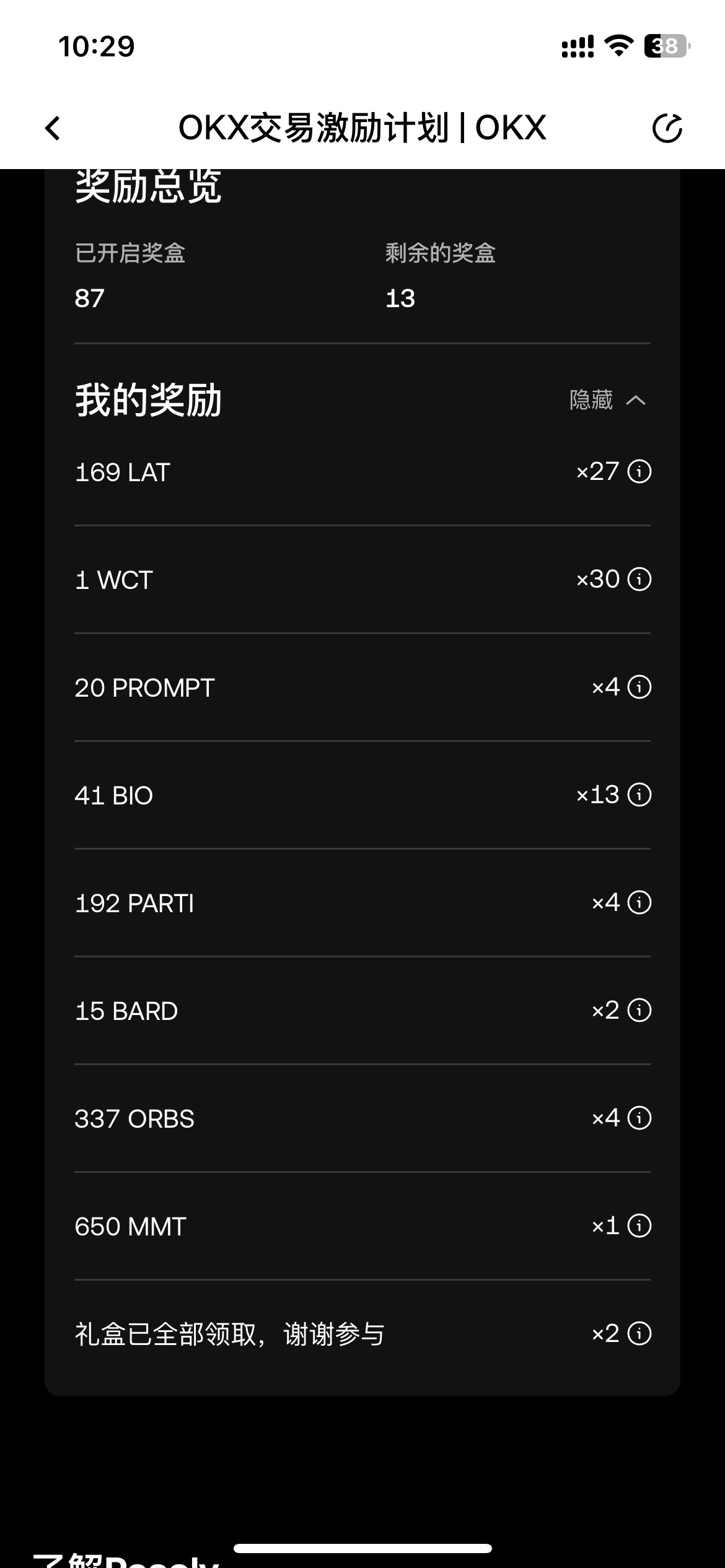Open info icon beside 礼盒已全部领取 row

(639, 1334)
